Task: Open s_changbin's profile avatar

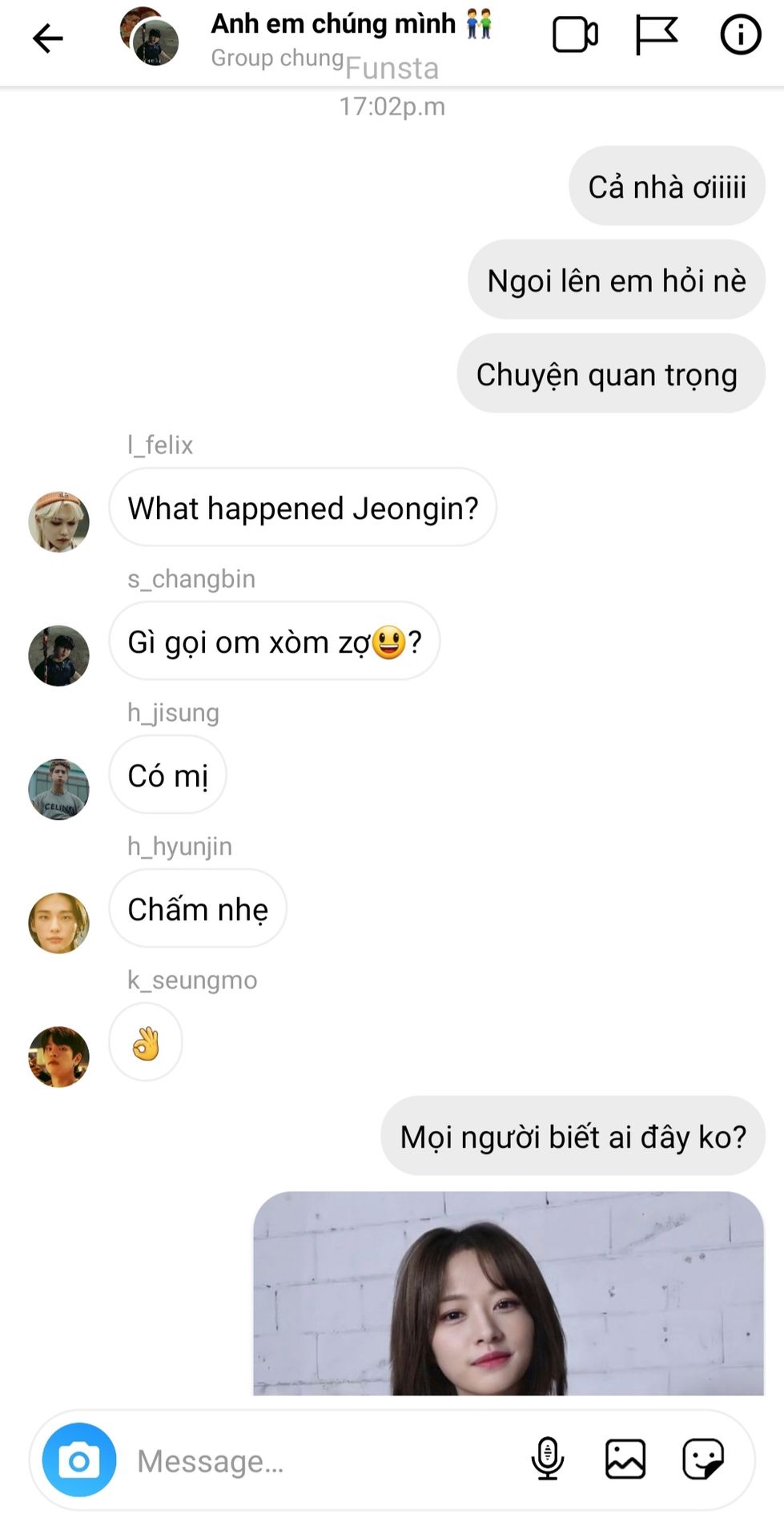Action: click(x=58, y=655)
